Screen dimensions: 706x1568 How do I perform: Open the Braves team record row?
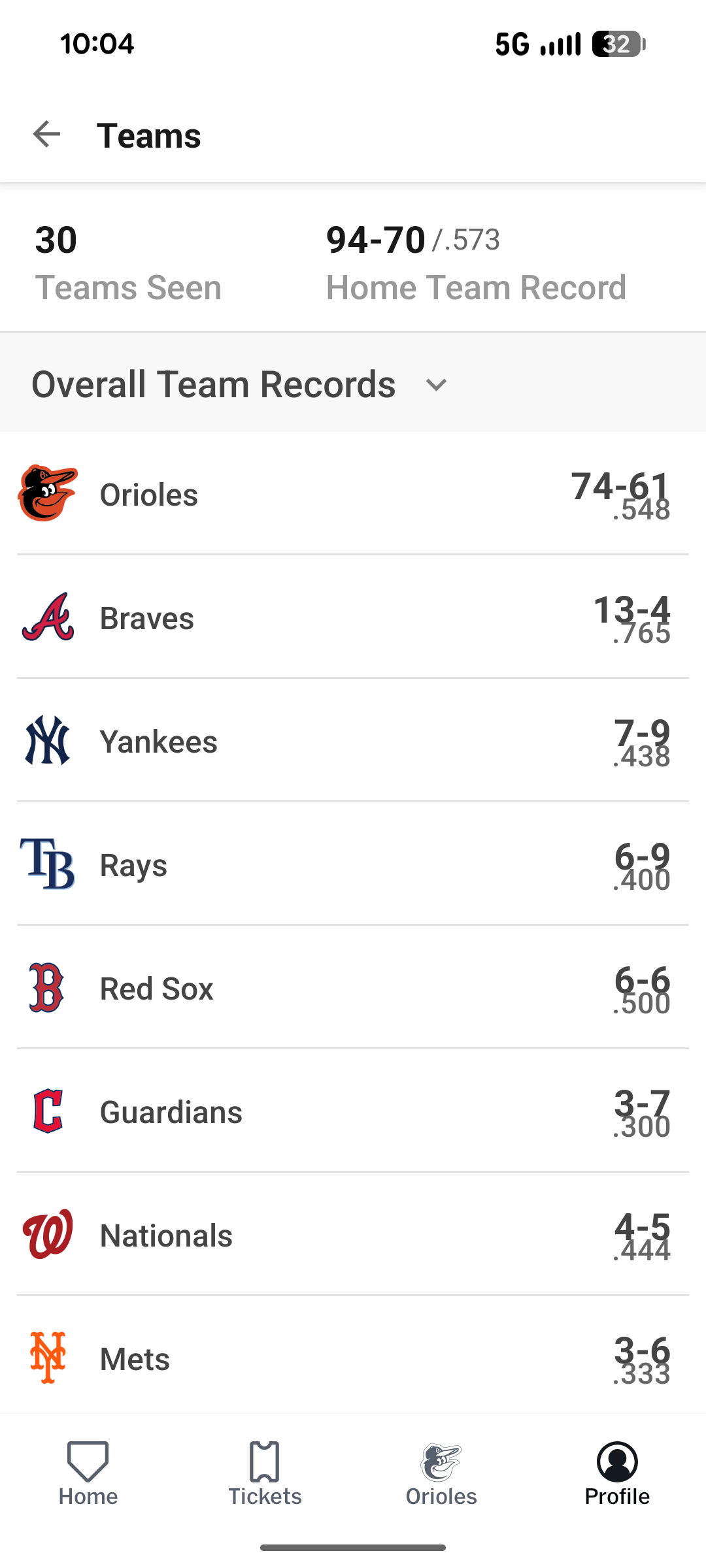pos(353,618)
